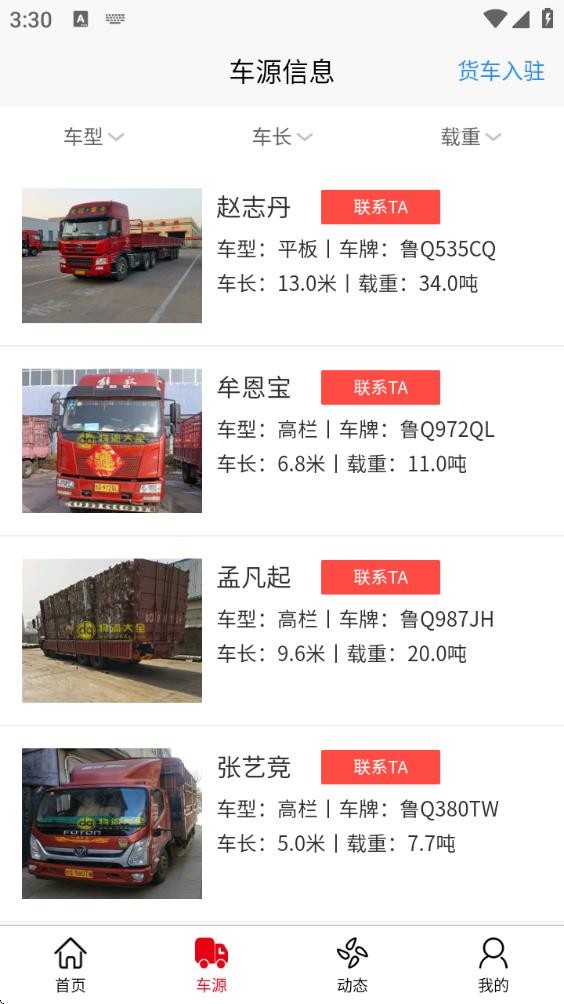Switch to the 首页 tab
The height and width of the screenshot is (1004, 564).
coord(70,966)
